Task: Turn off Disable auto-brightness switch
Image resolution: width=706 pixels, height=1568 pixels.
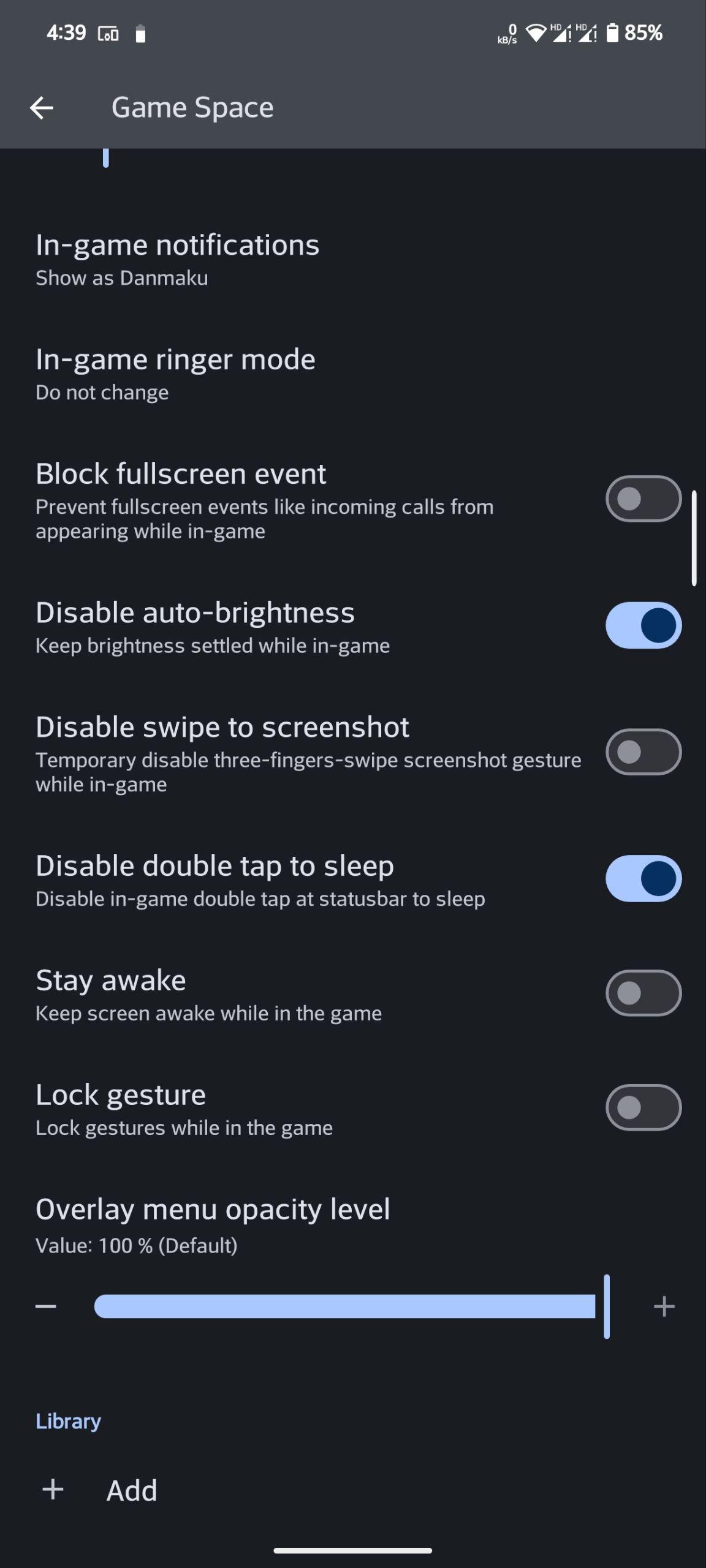Action: pos(643,625)
